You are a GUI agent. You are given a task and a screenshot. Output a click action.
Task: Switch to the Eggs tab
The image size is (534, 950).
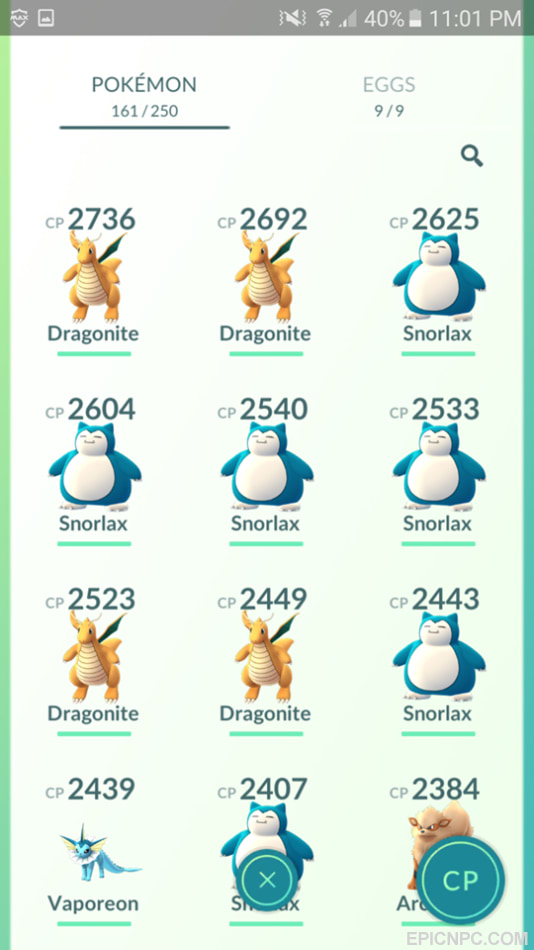(389, 96)
